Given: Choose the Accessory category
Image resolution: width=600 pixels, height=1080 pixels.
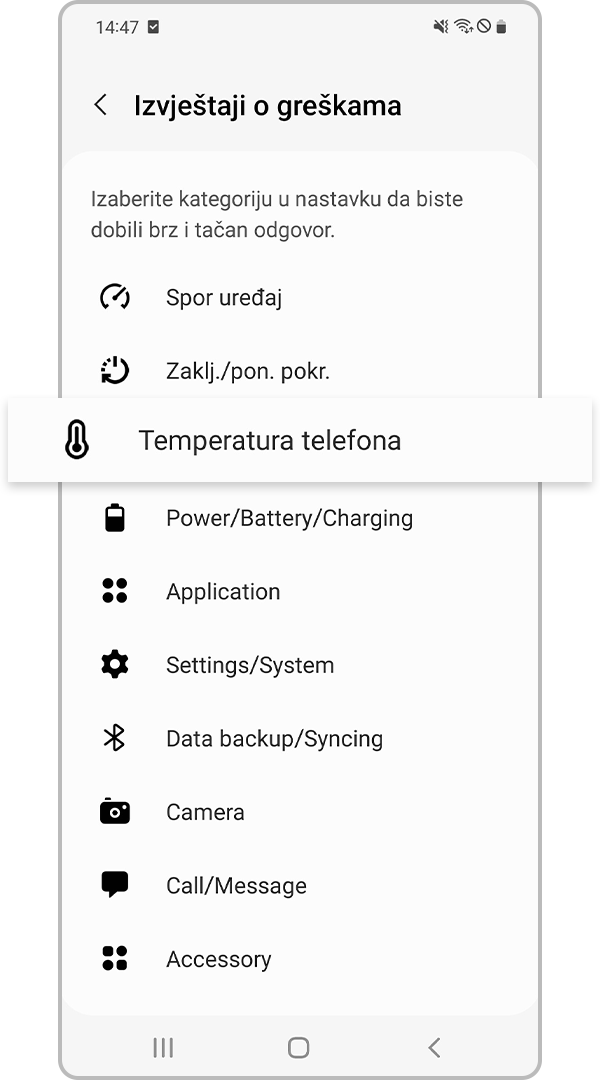Looking at the screenshot, I should [218, 959].
